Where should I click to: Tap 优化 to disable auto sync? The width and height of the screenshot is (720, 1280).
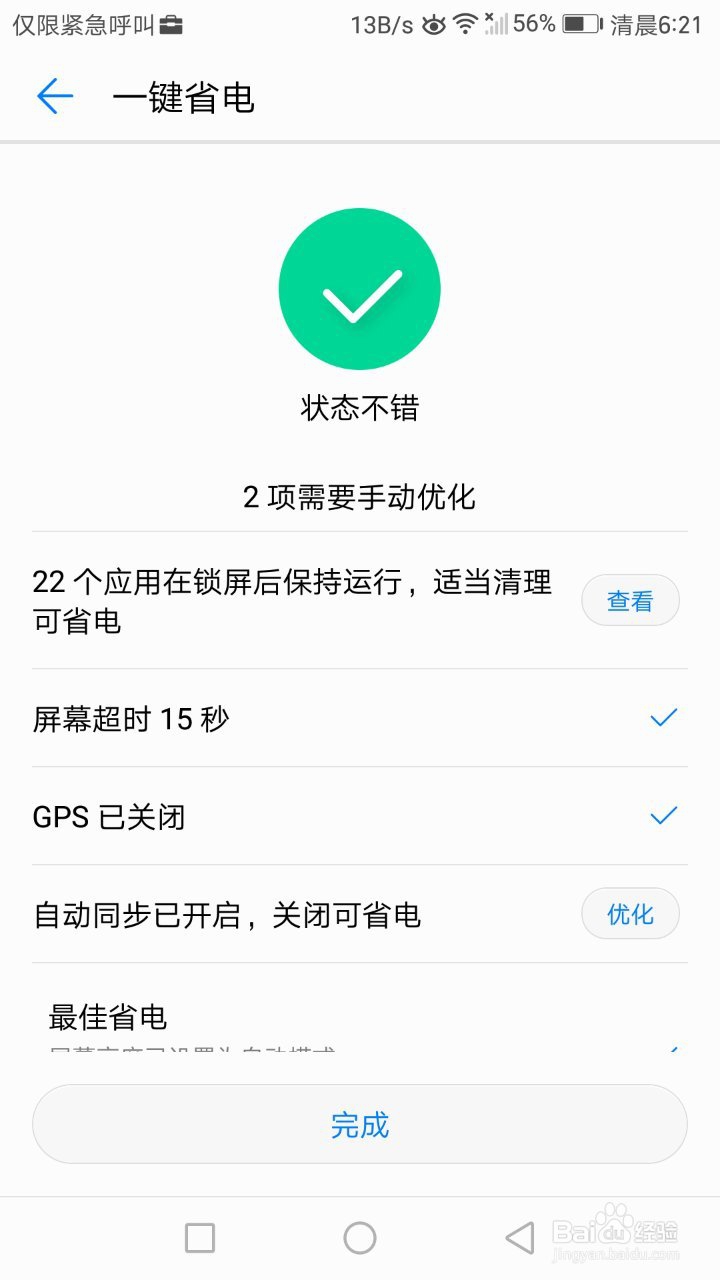point(630,913)
